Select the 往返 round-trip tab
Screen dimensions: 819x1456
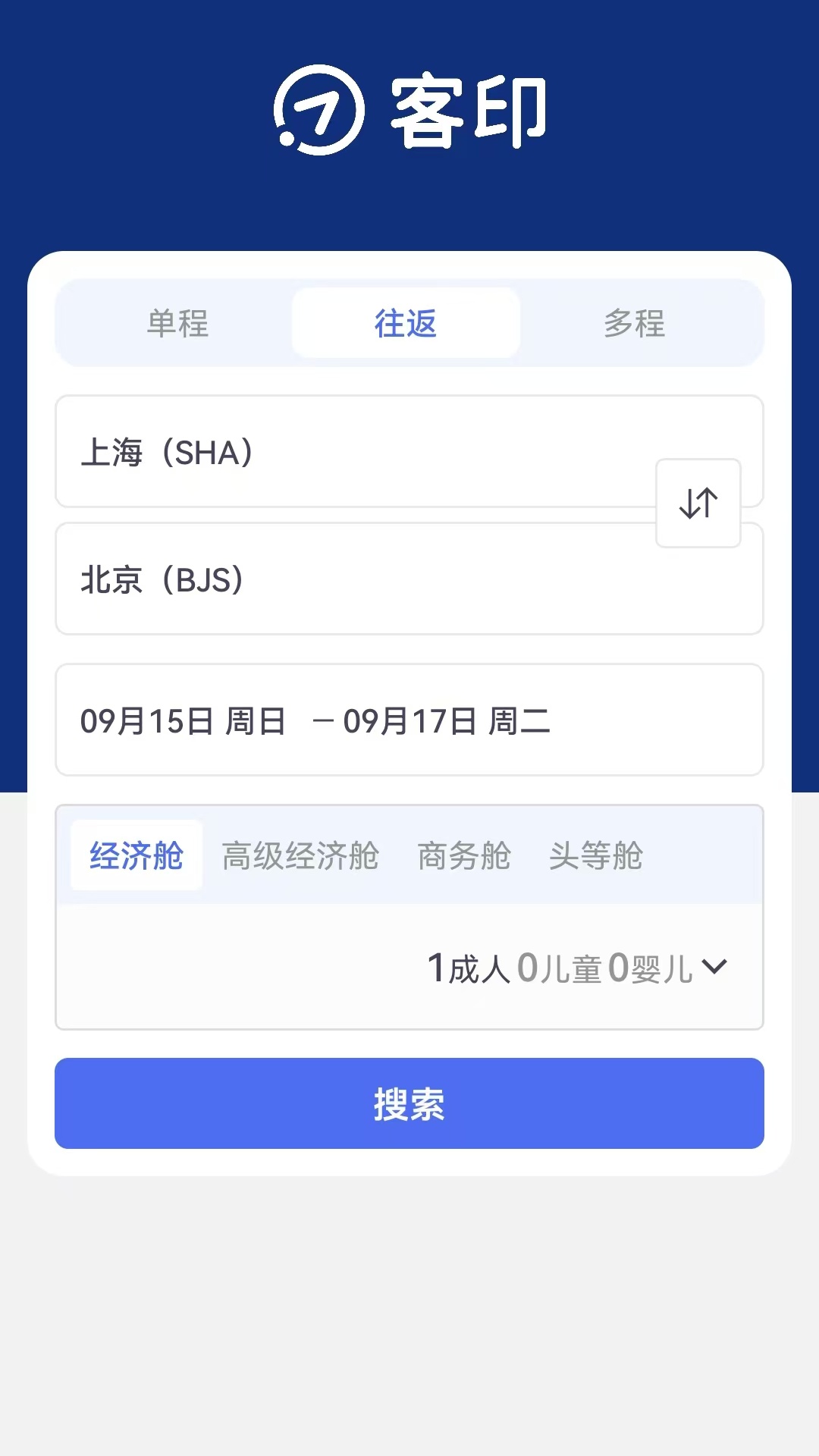click(406, 323)
